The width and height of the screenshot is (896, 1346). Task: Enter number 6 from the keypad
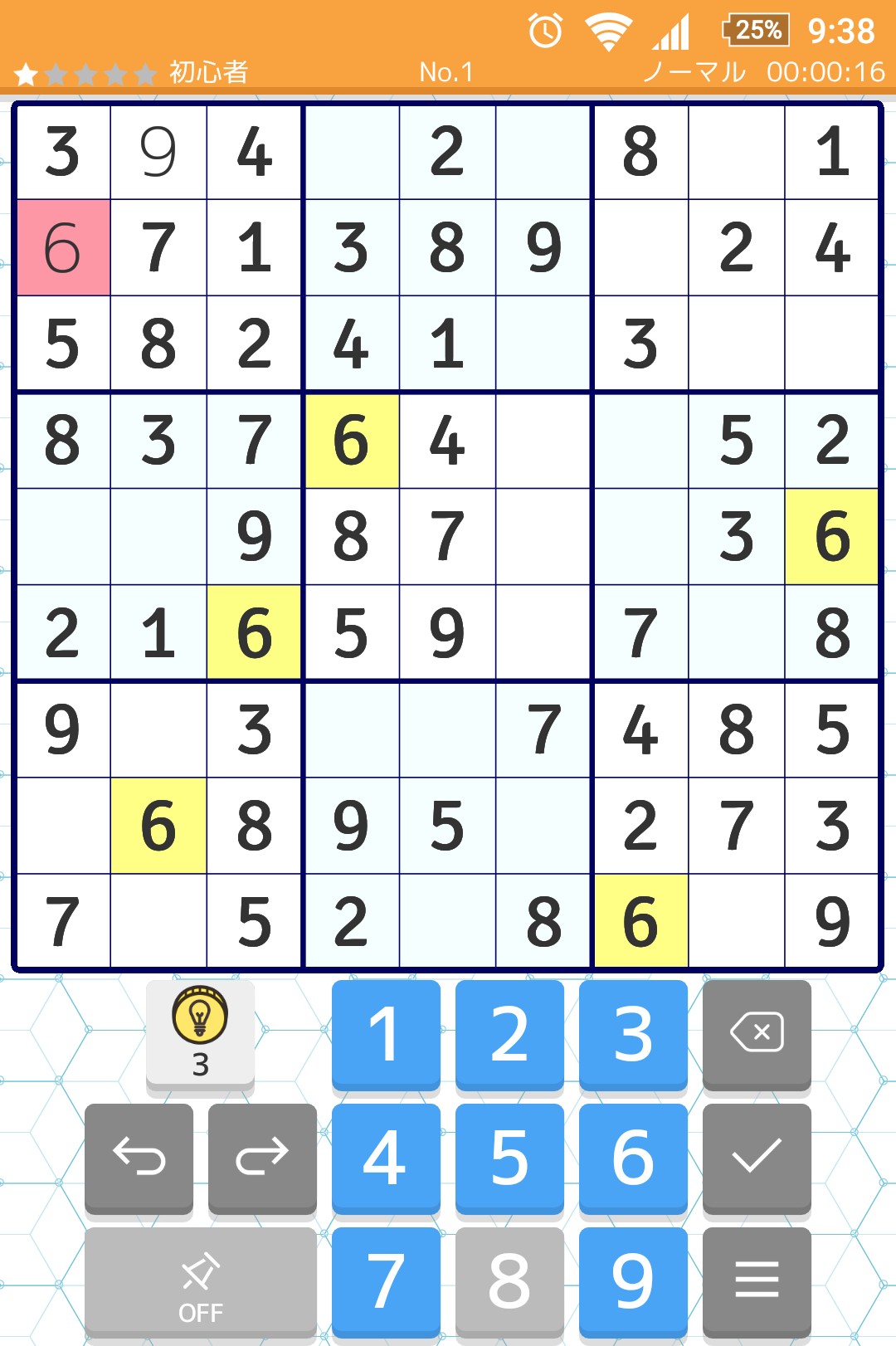(633, 1156)
